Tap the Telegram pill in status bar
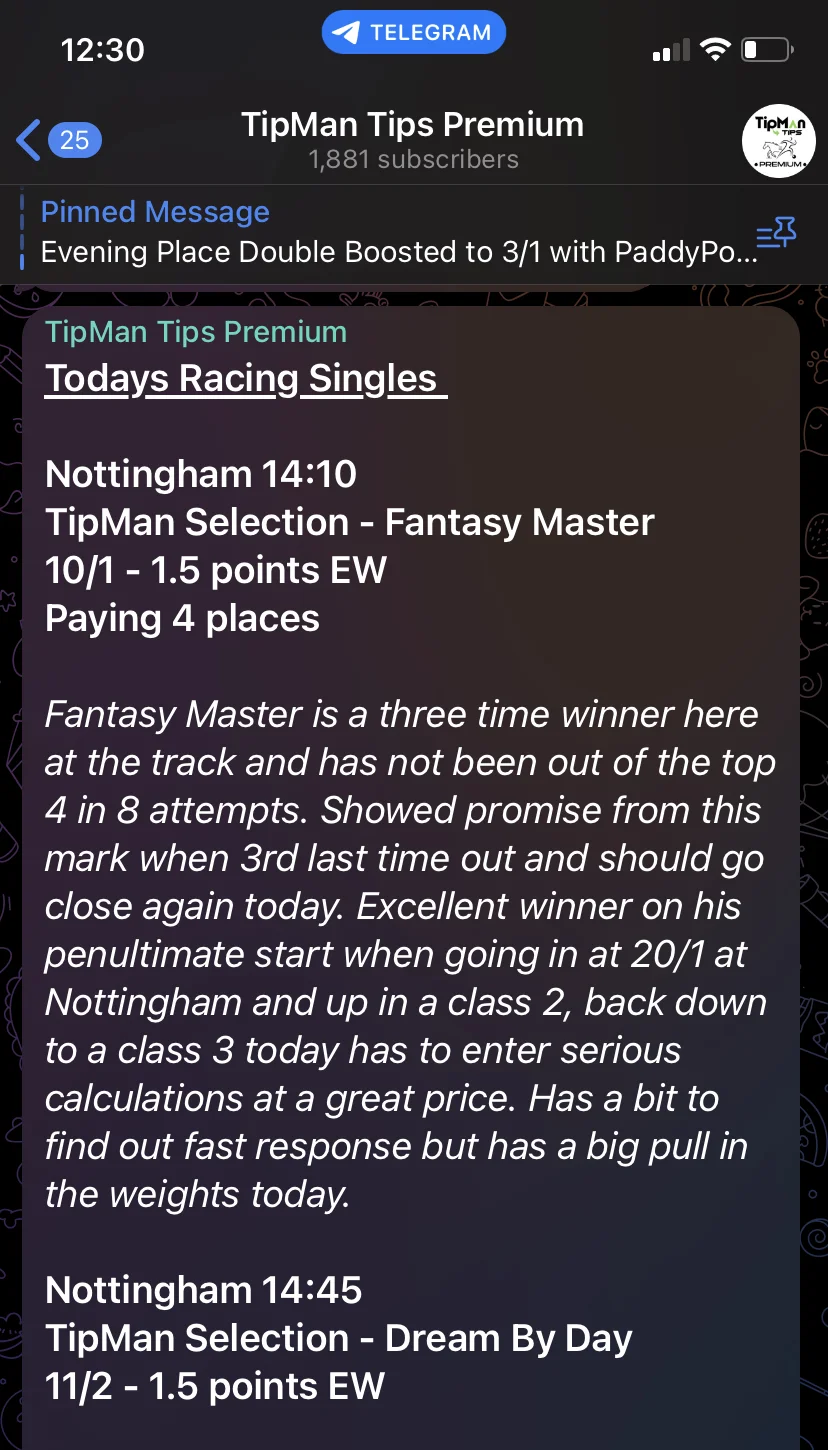The width and height of the screenshot is (828, 1450). click(x=413, y=32)
